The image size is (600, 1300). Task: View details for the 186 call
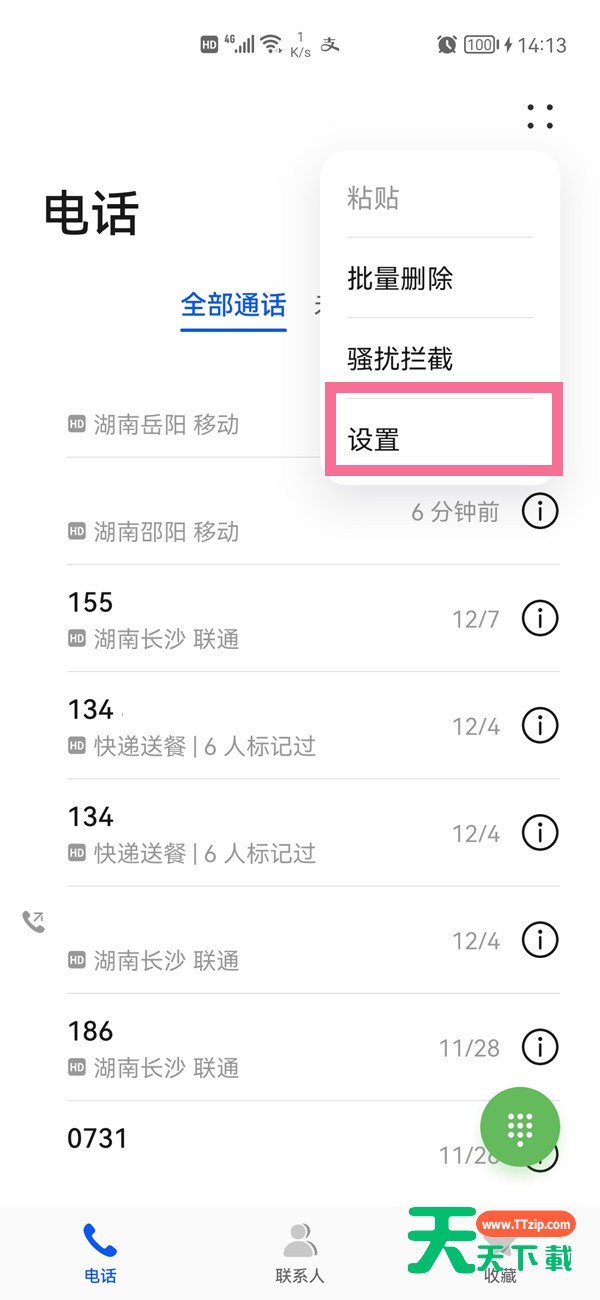point(540,1047)
